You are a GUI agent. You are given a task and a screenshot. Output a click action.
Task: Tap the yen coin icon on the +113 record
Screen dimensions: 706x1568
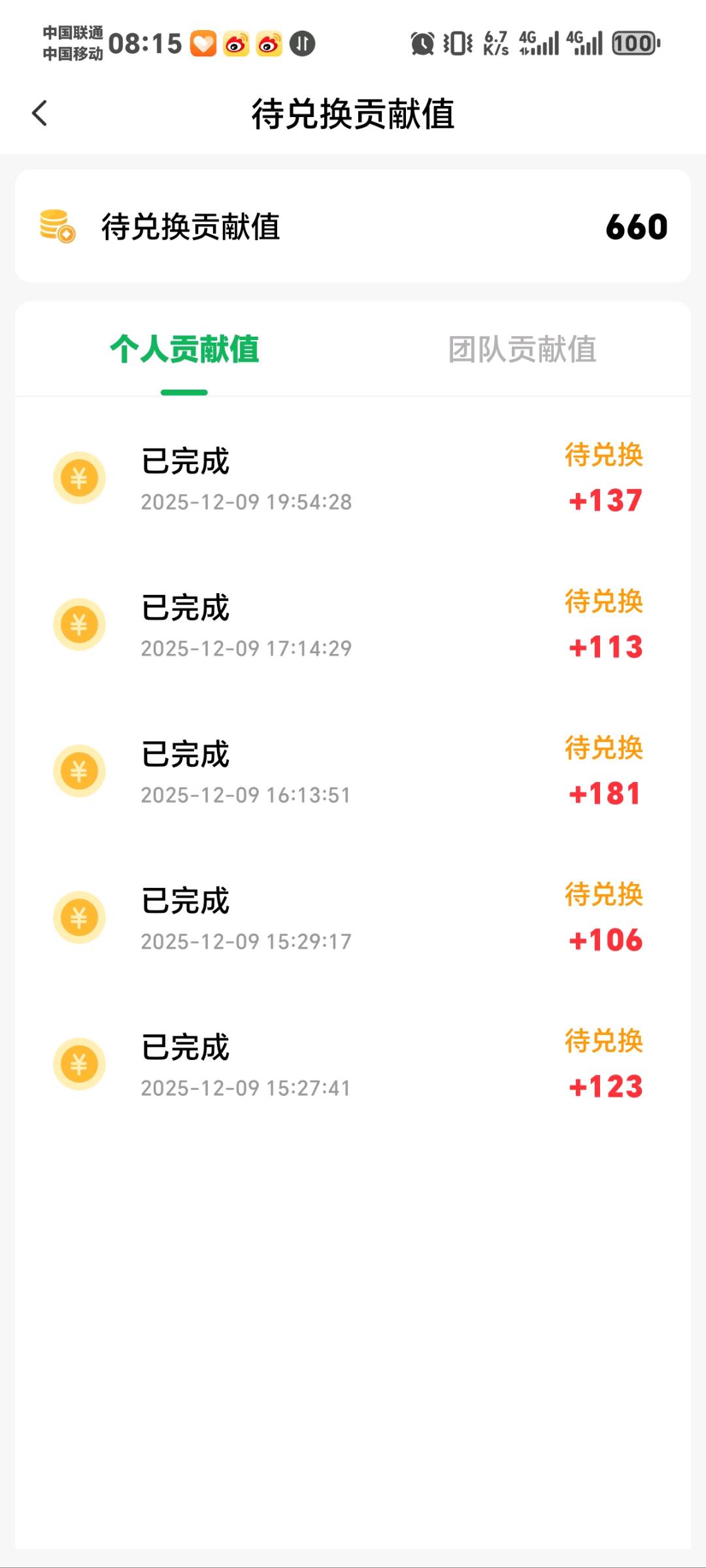pyautogui.click(x=79, y=624)
